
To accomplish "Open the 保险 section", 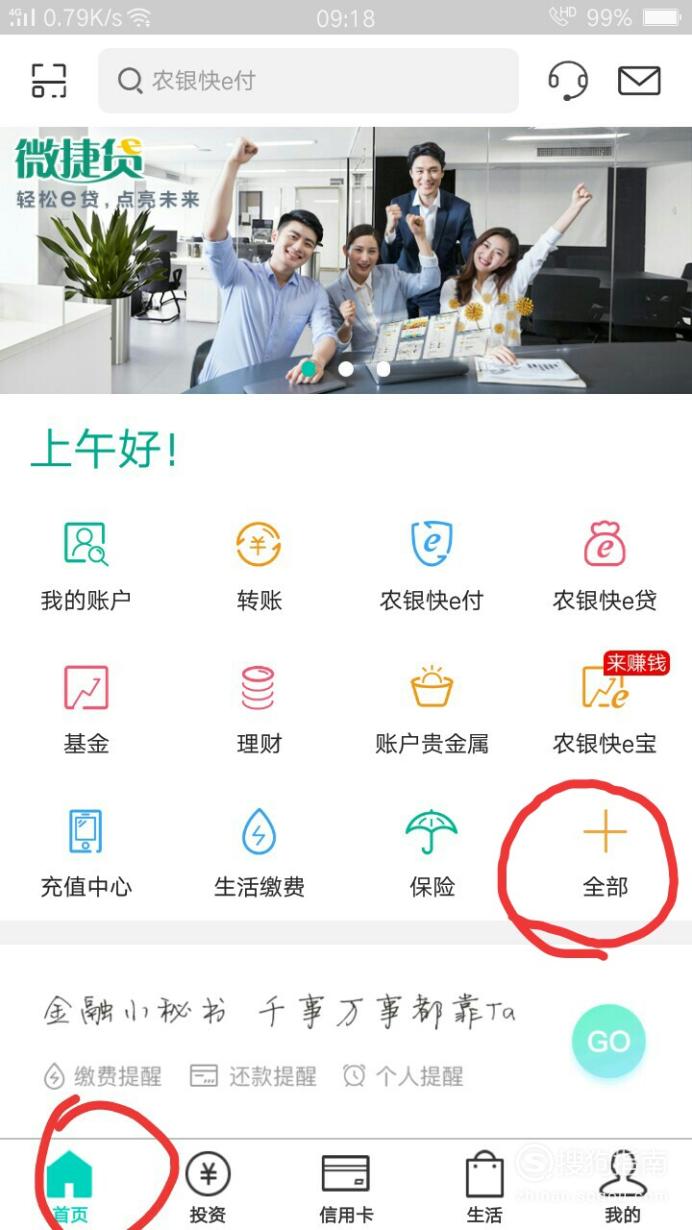I will point(432,852).
